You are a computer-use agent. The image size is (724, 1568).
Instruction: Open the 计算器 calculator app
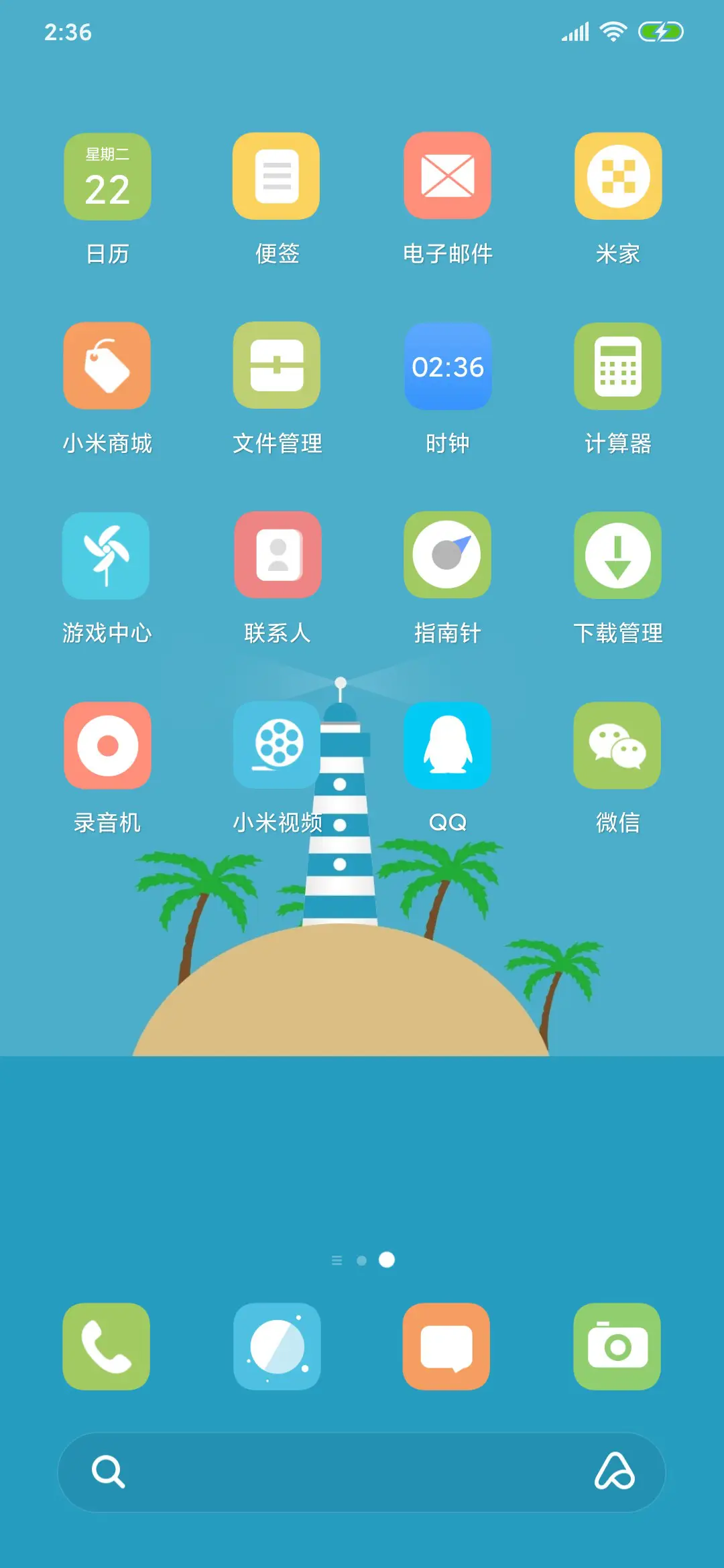point(617,367)
